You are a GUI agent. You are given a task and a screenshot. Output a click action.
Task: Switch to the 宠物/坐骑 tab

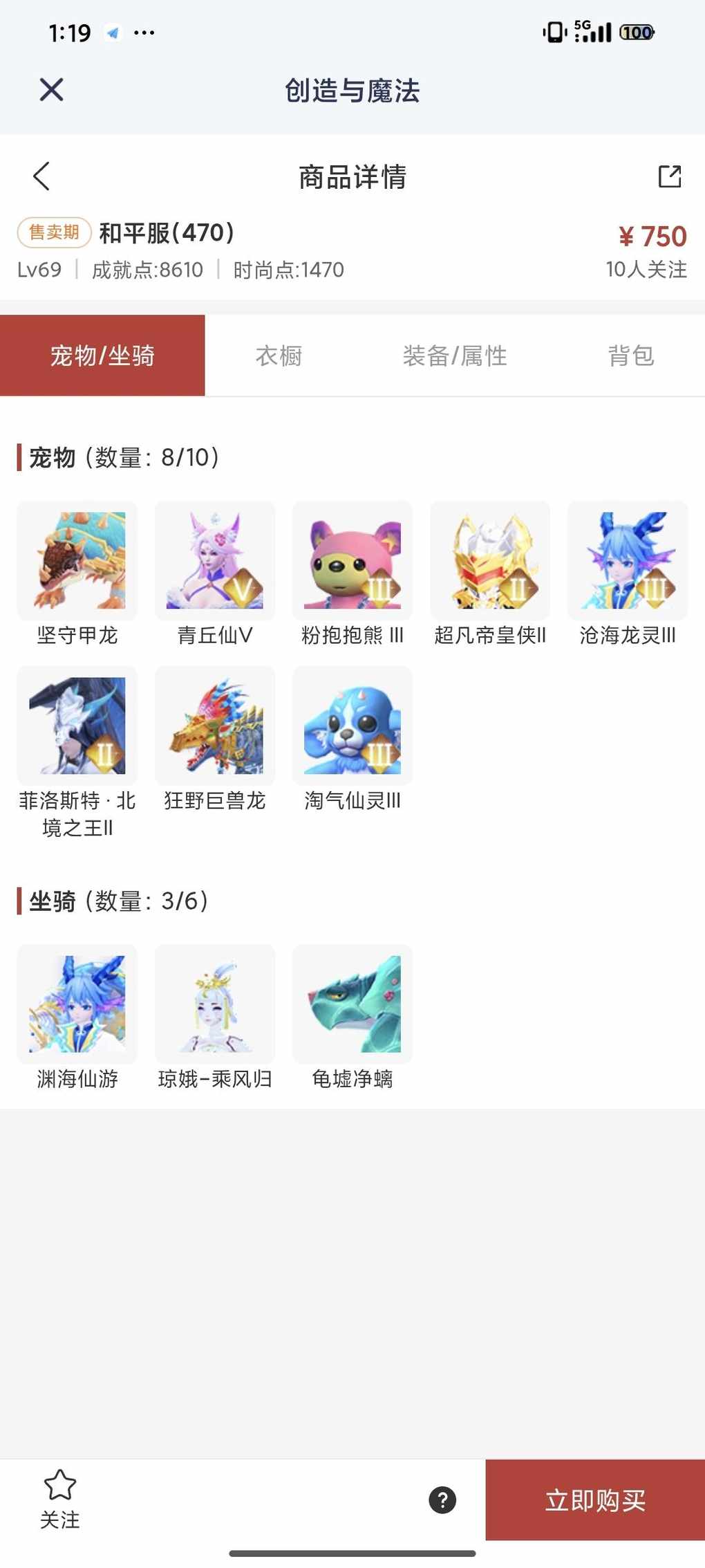click(102, 356)
